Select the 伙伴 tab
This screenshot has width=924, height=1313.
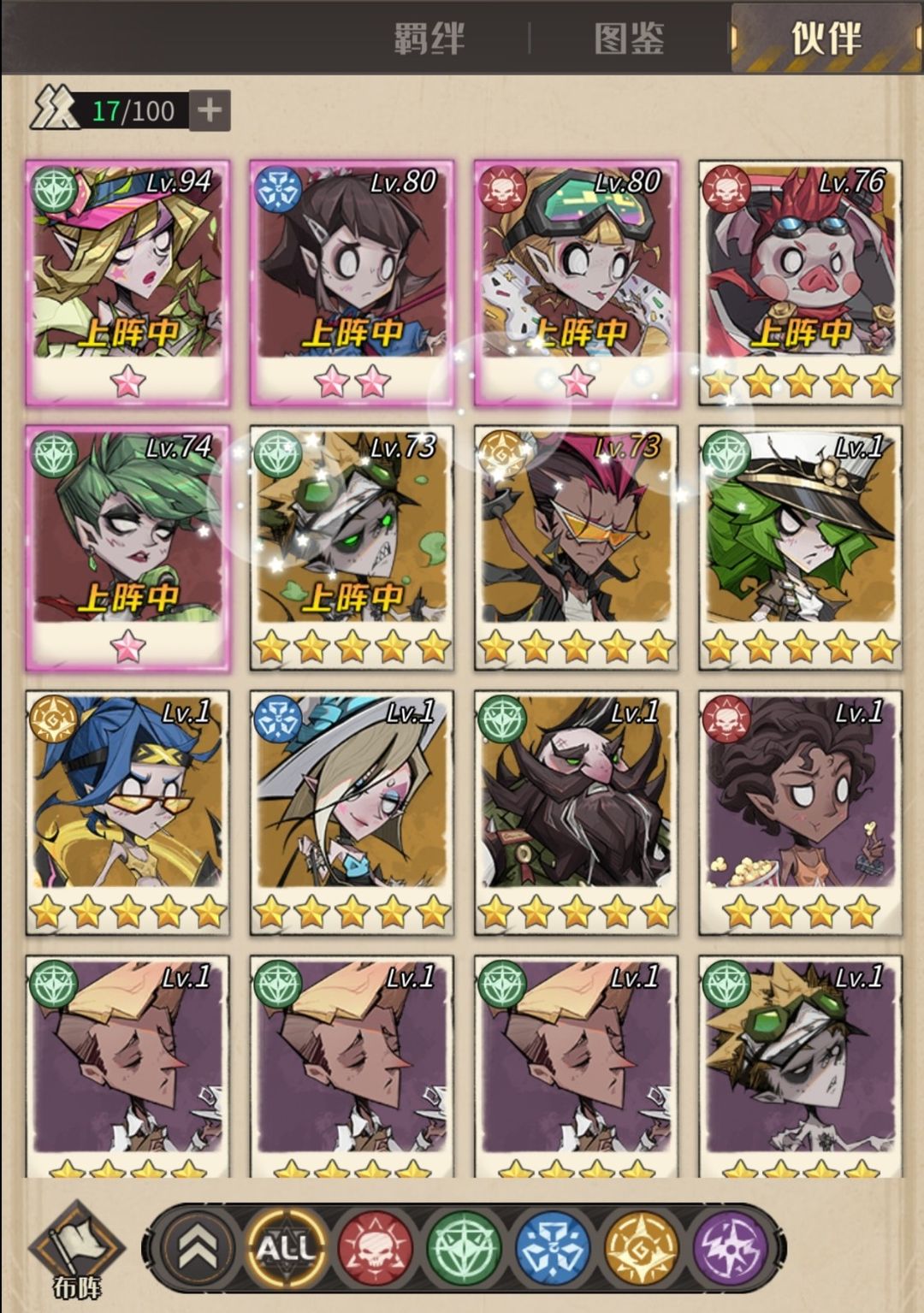tap(825, 38)
